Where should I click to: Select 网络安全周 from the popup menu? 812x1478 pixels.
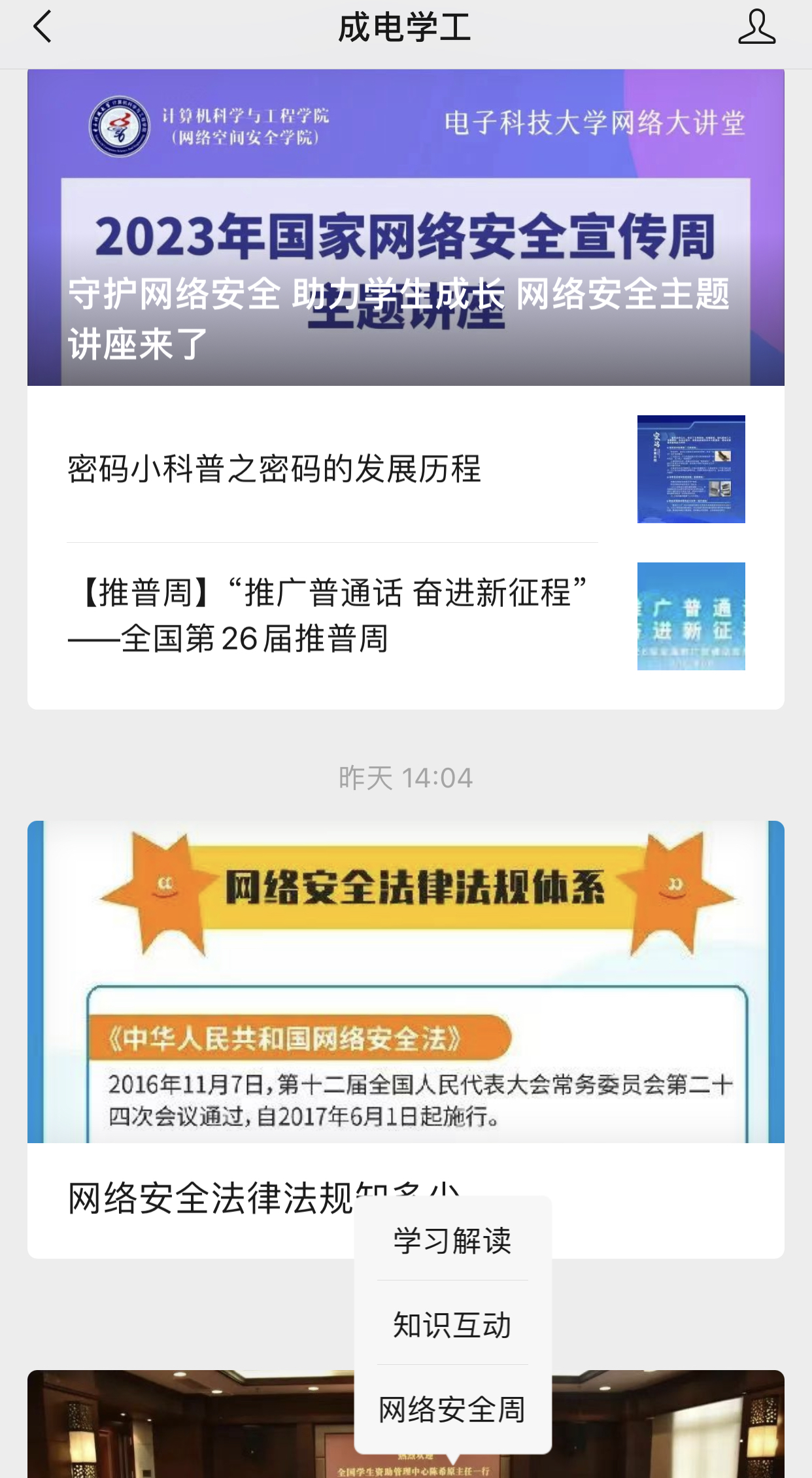452,1409
